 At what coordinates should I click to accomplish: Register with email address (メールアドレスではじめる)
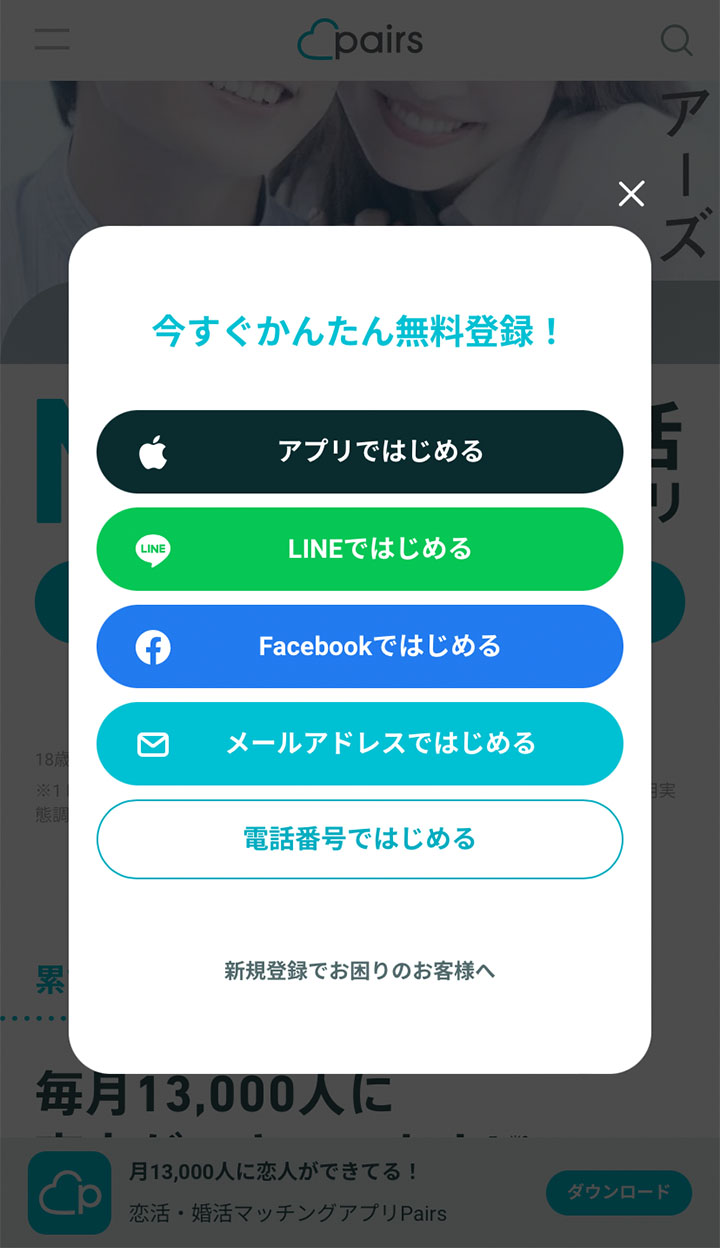(360, 743)
